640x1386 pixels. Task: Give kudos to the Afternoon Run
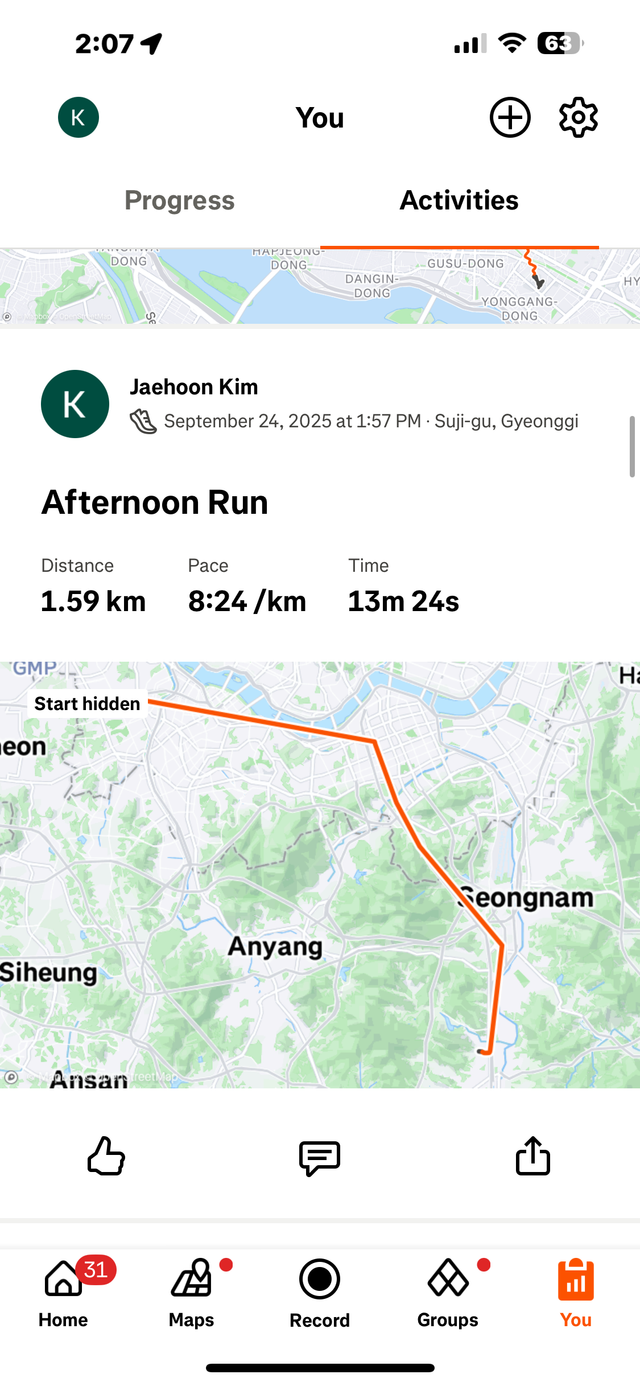tap(107, 1158)
